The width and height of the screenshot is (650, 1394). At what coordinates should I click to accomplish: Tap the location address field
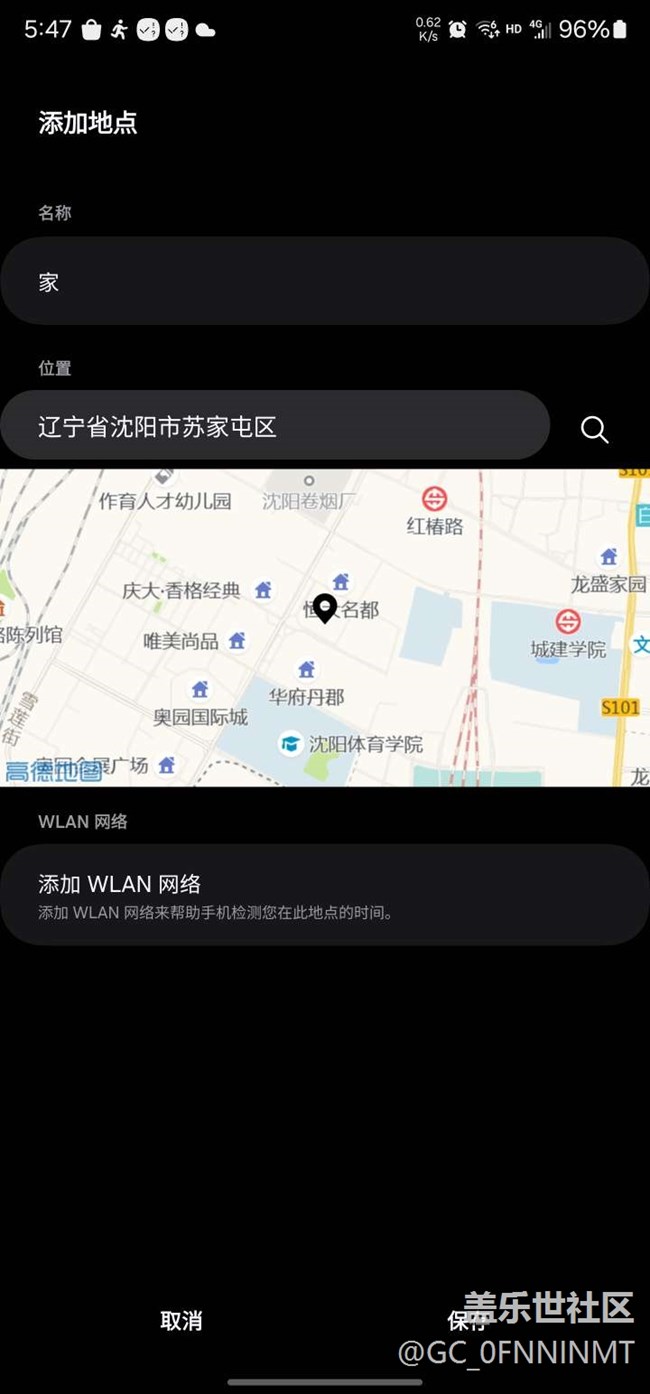point(275,426)
